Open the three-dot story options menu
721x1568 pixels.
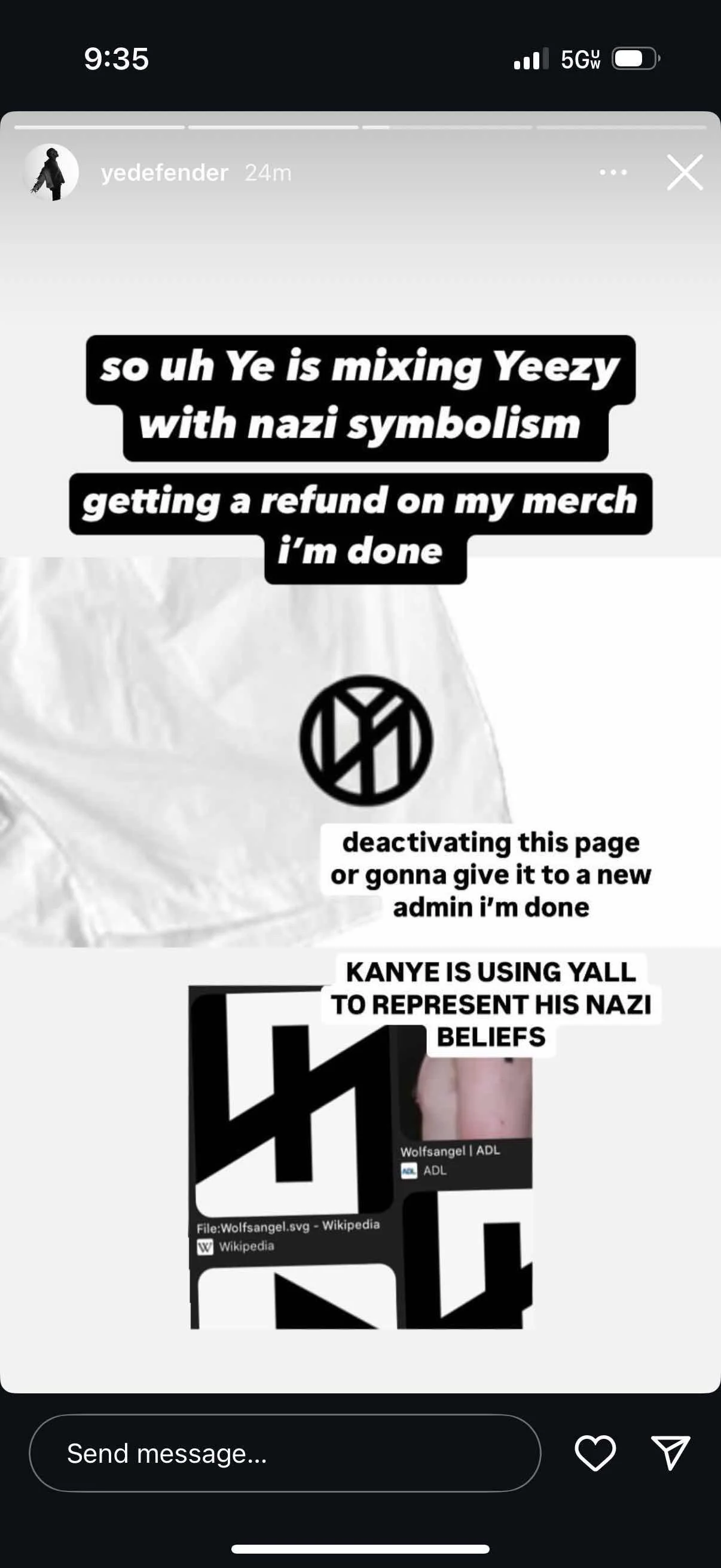click(613, 173)
